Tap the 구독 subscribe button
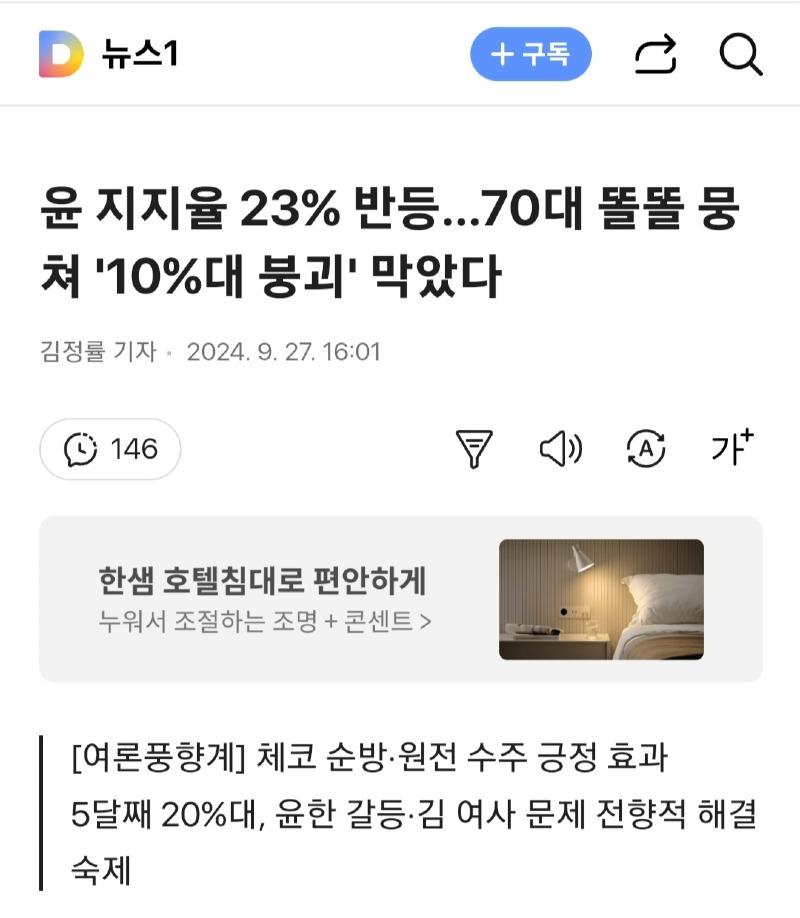Viewport: 800px width, 918px height. [x=530, y=54]
